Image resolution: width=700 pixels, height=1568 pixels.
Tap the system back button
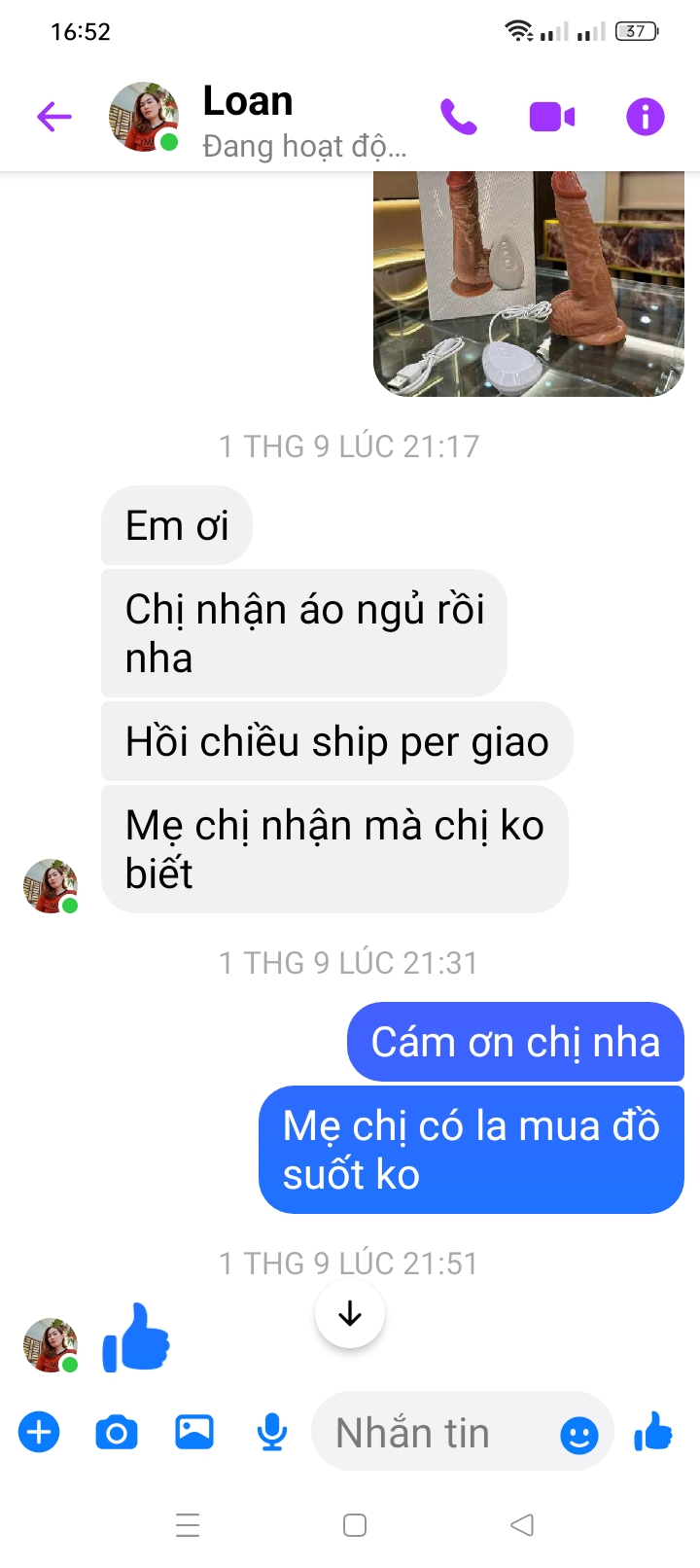pyautogui.click(x=522, y=1524)
